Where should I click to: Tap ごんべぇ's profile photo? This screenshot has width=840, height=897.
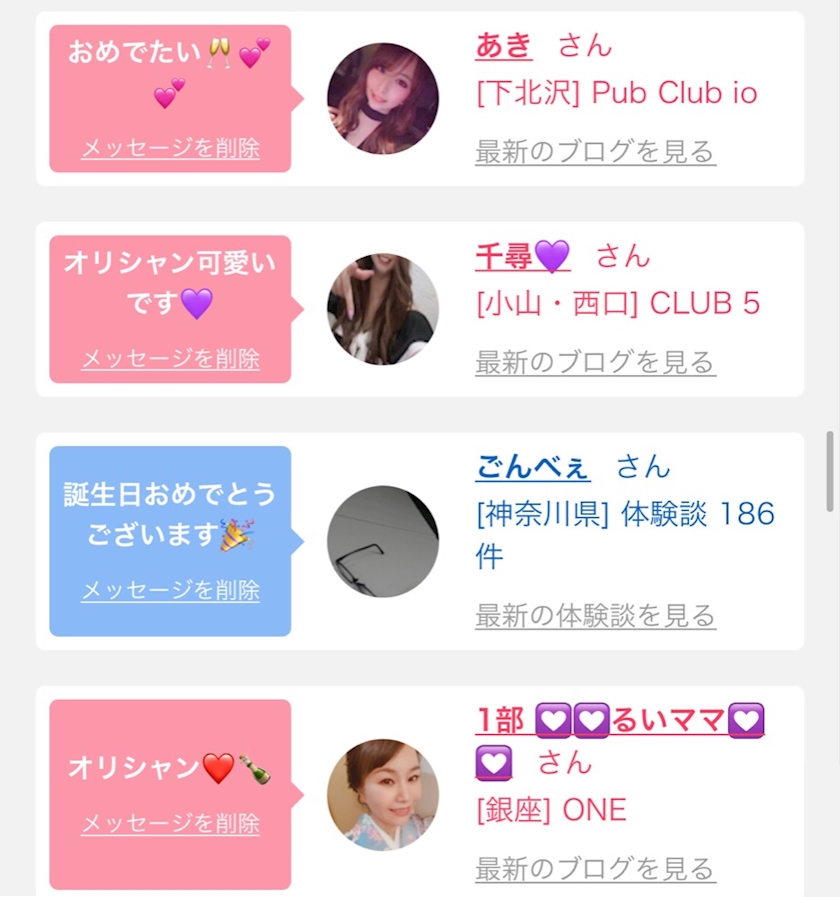tap(382, 541)
